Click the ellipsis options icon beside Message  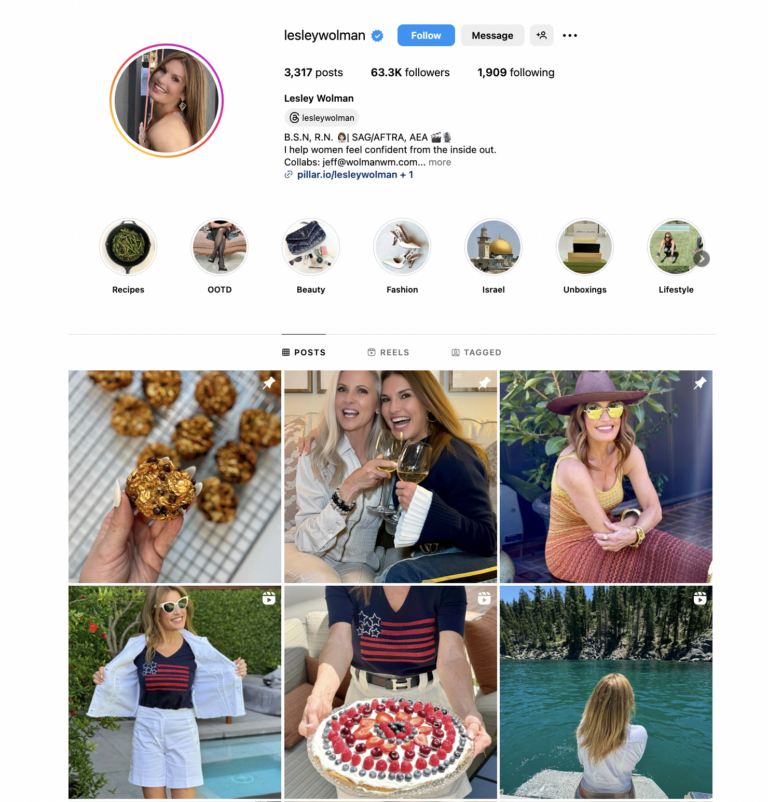click(570, 34)
